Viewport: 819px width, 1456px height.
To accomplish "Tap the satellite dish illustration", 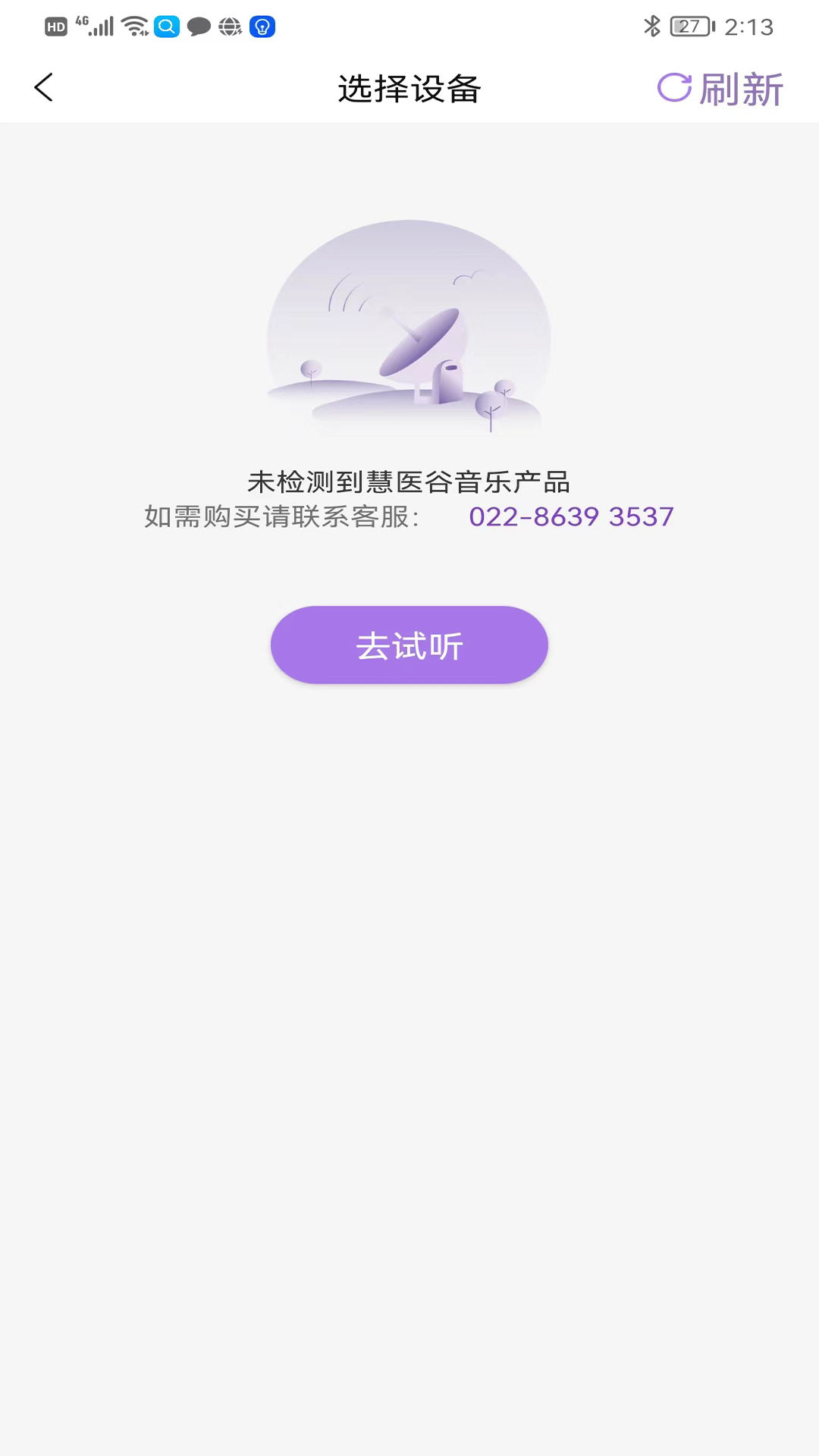I will 421,341.
